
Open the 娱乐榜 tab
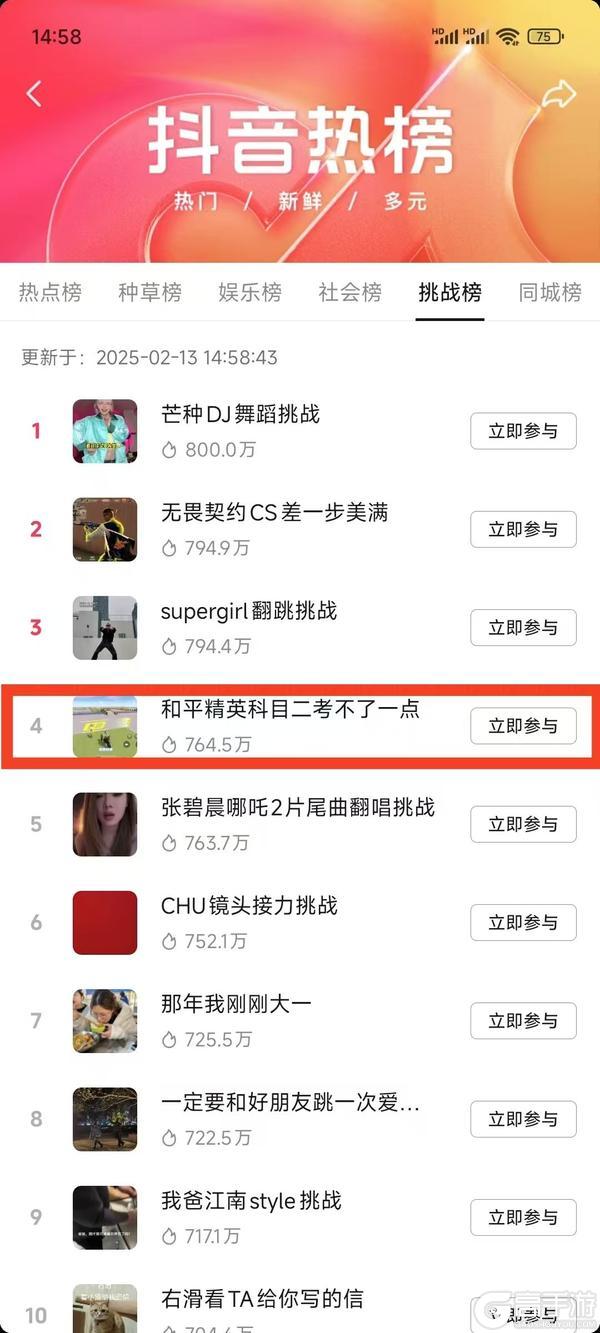(250, 292)
